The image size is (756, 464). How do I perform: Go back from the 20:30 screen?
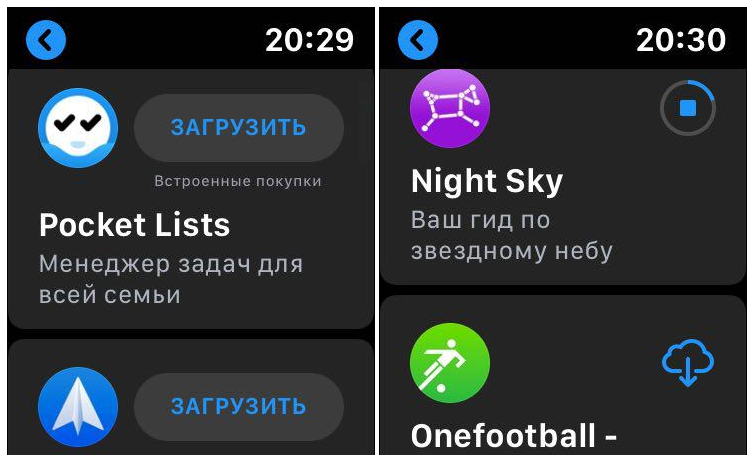tap(418, 40)
